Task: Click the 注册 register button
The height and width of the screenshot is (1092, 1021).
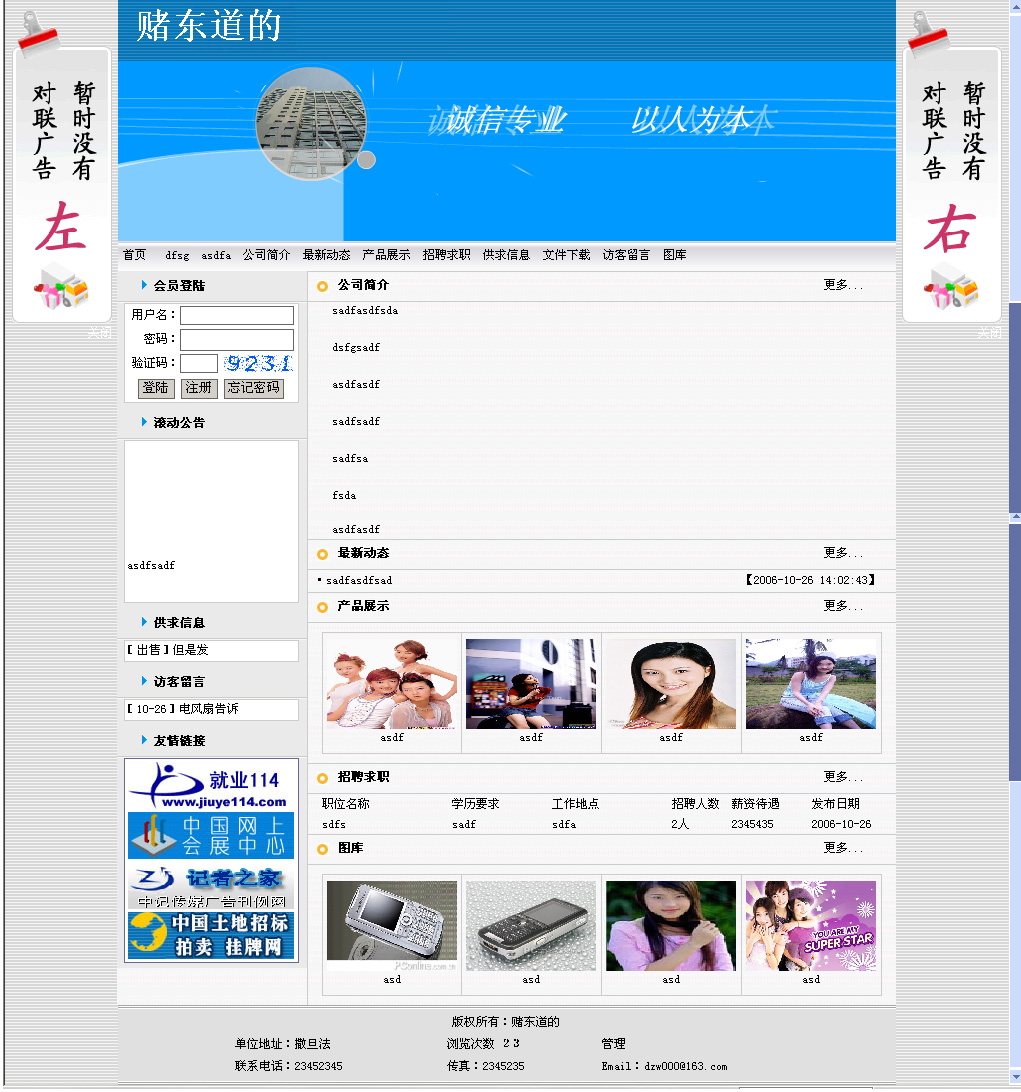Action: (199, 388)
